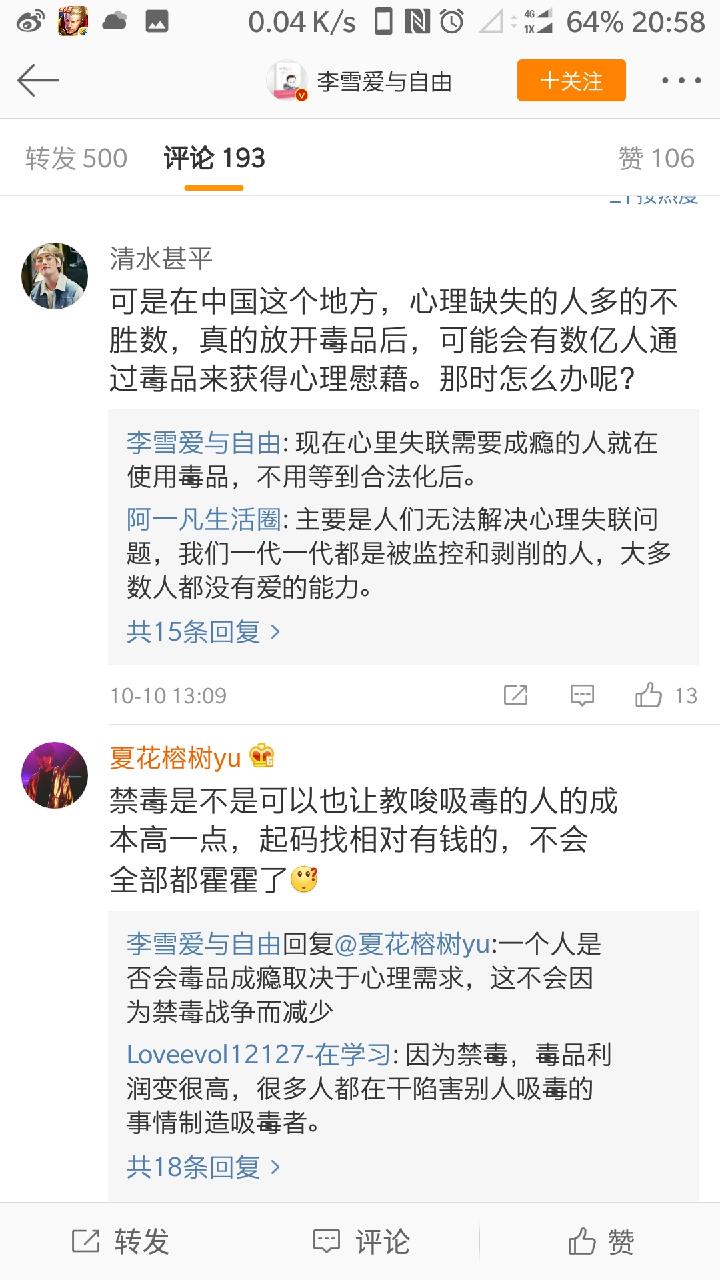720x1280 pixels.
Task: Repost 清水甚平's comment
Action: coord(515,695)
